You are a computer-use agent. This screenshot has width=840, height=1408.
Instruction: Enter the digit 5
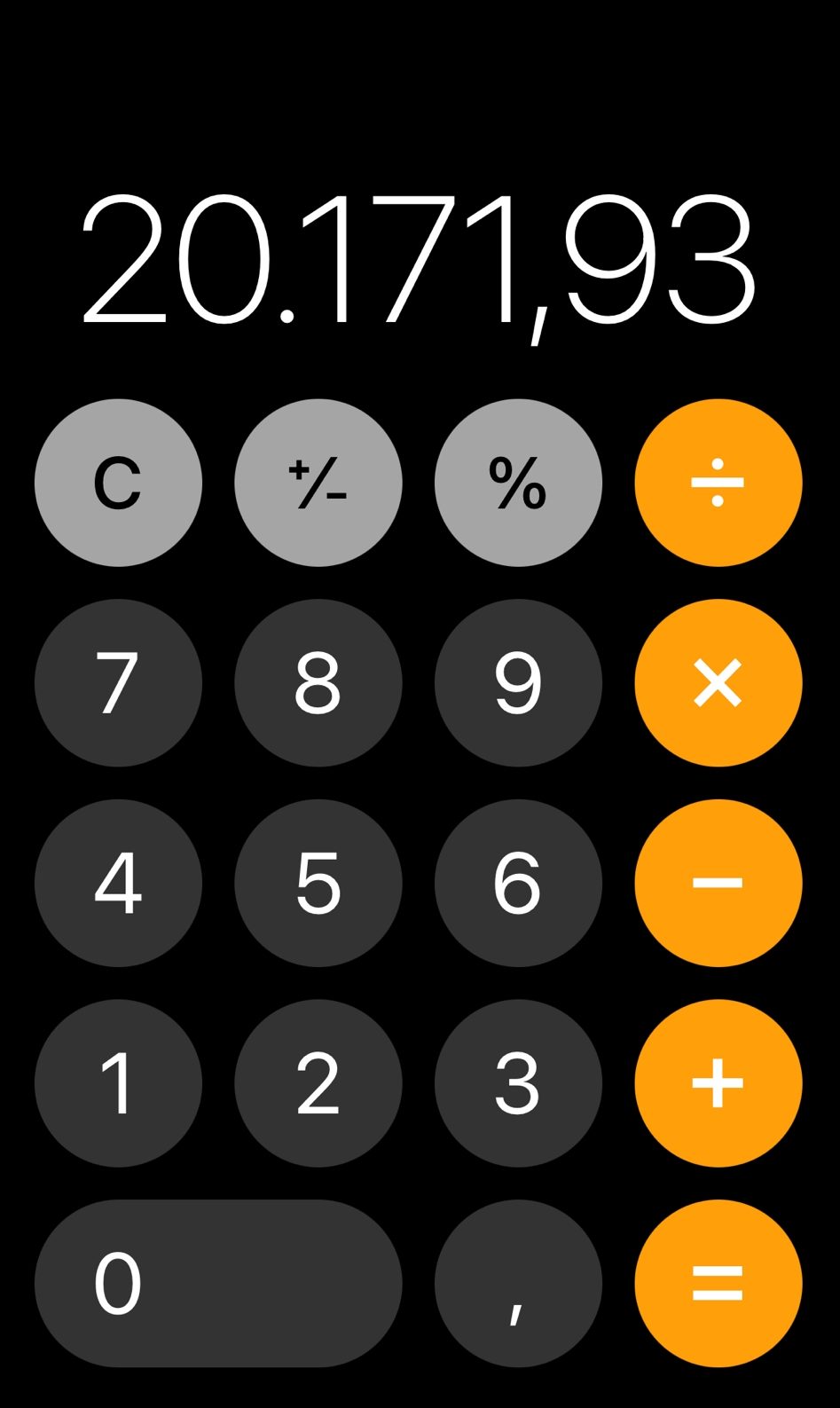[318, 883]
